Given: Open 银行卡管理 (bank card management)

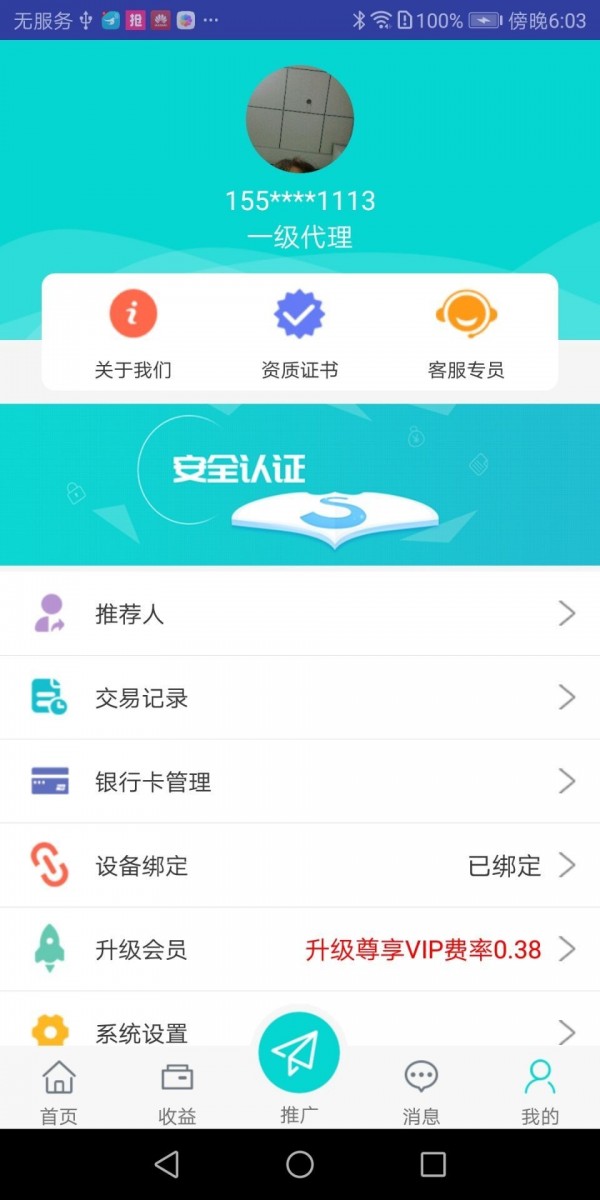Looking at the screenshot, I should (300, 782).
